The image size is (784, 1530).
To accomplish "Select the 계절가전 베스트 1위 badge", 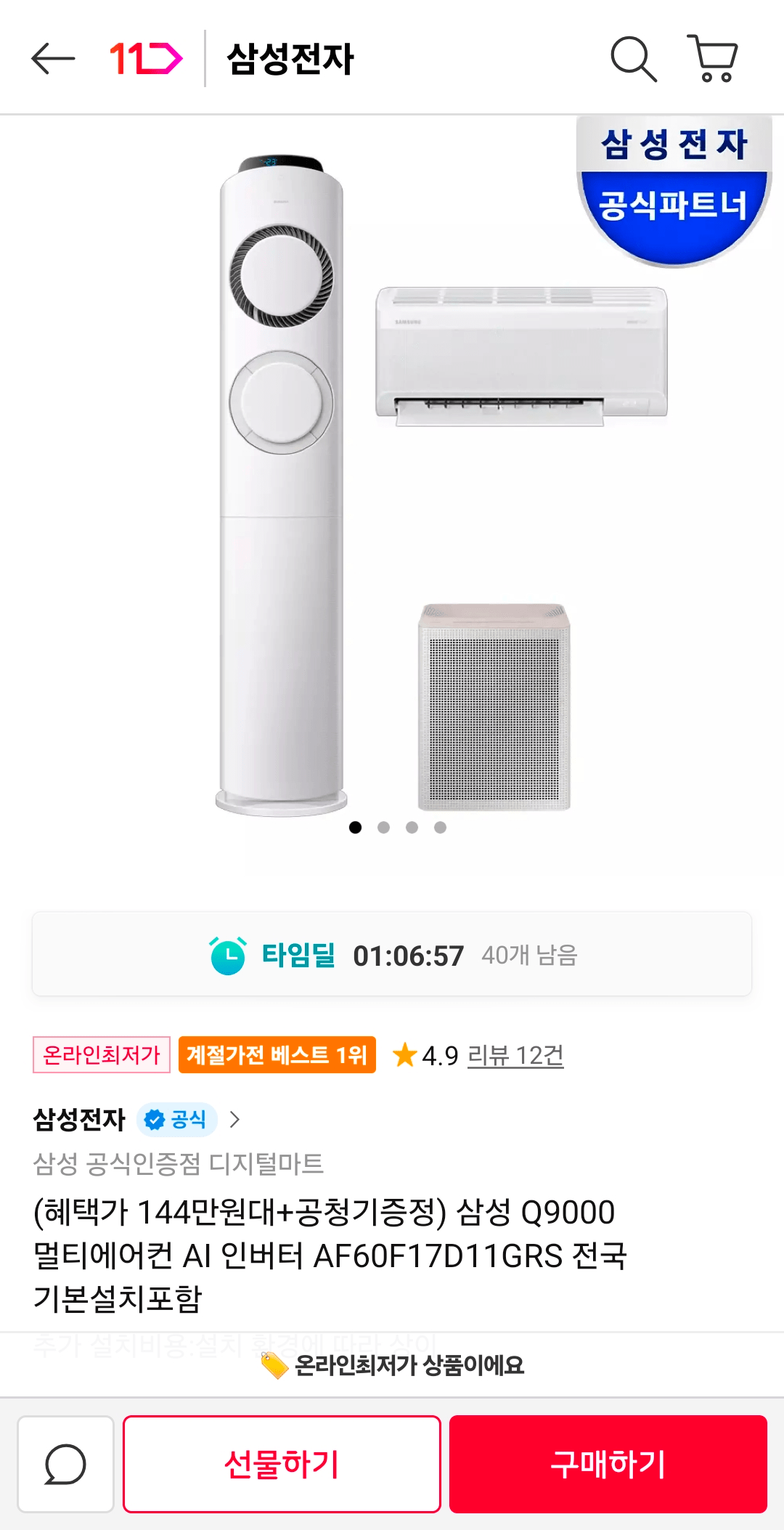I will coord(277,1057).
